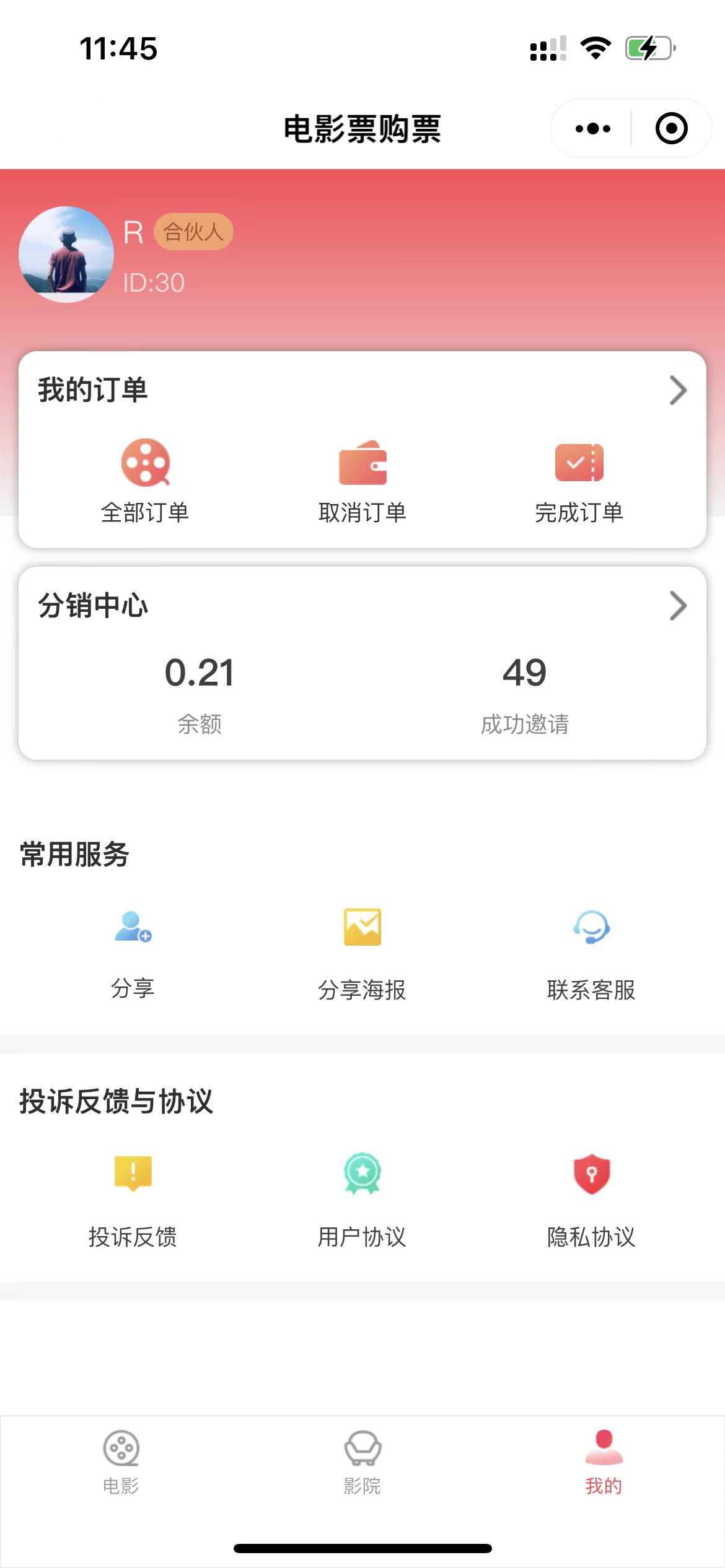
Task: Open 分销中心 via its chevron
Action: pyautogui.click(x=678, y=606)
